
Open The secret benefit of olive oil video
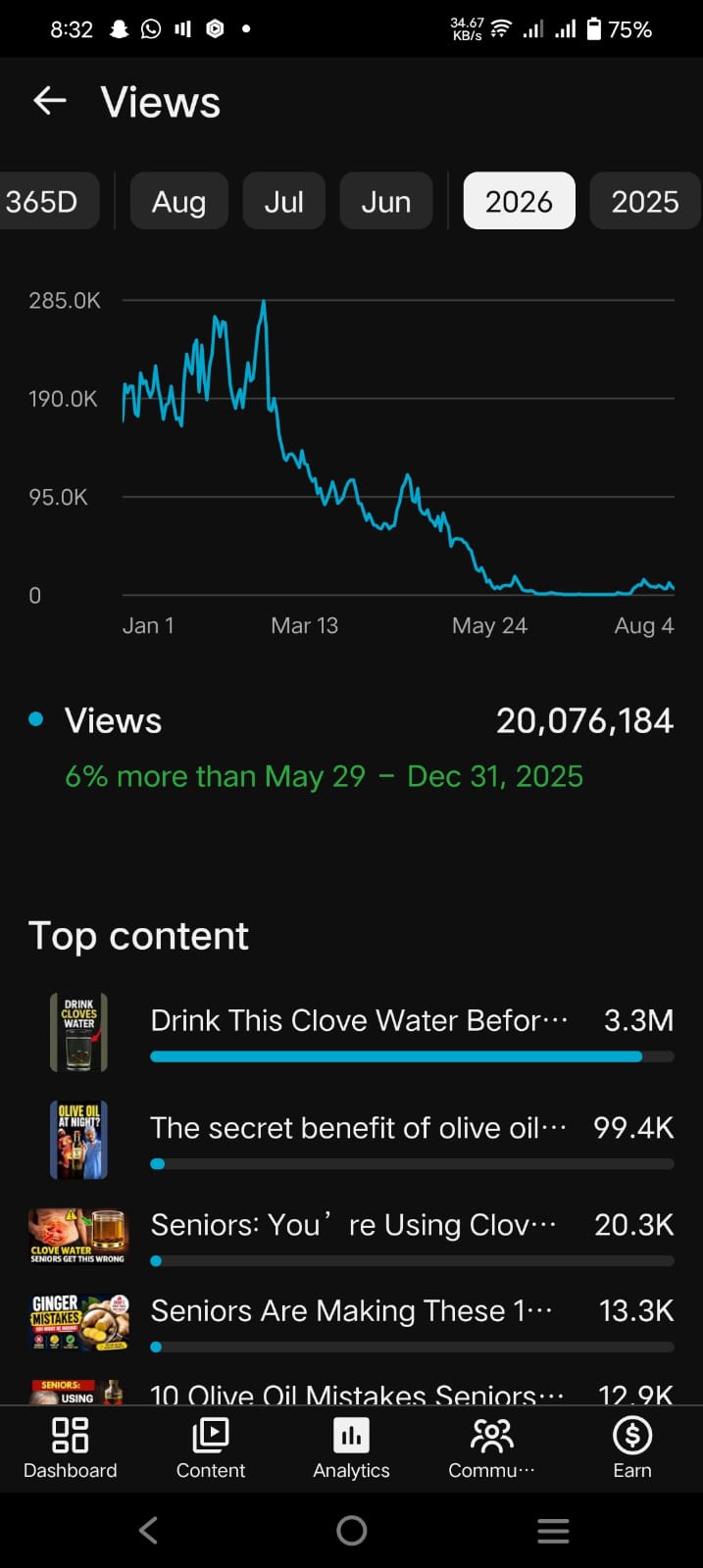[351, 1139]
